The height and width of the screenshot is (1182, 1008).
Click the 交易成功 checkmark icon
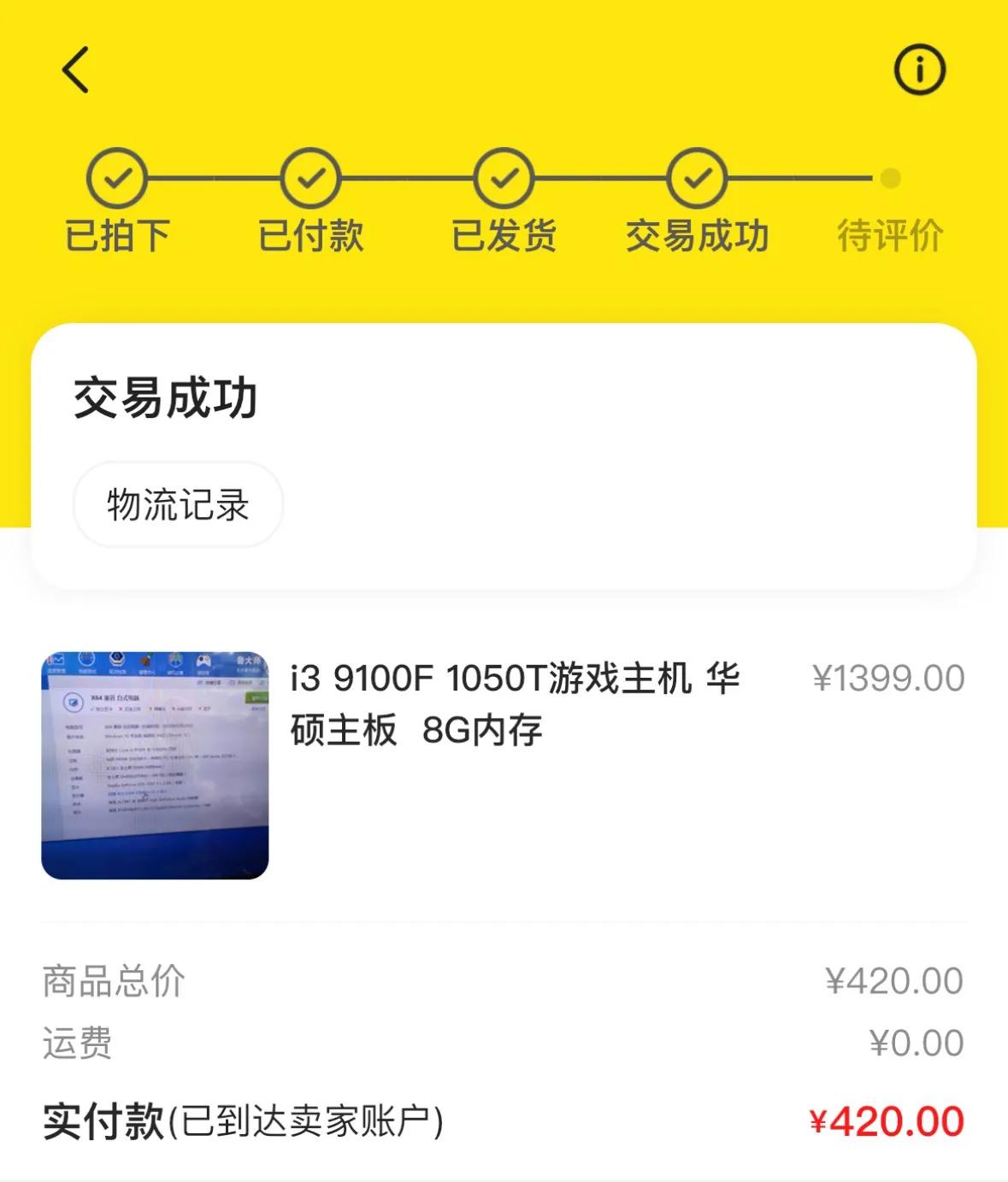(x=697, y=177)
